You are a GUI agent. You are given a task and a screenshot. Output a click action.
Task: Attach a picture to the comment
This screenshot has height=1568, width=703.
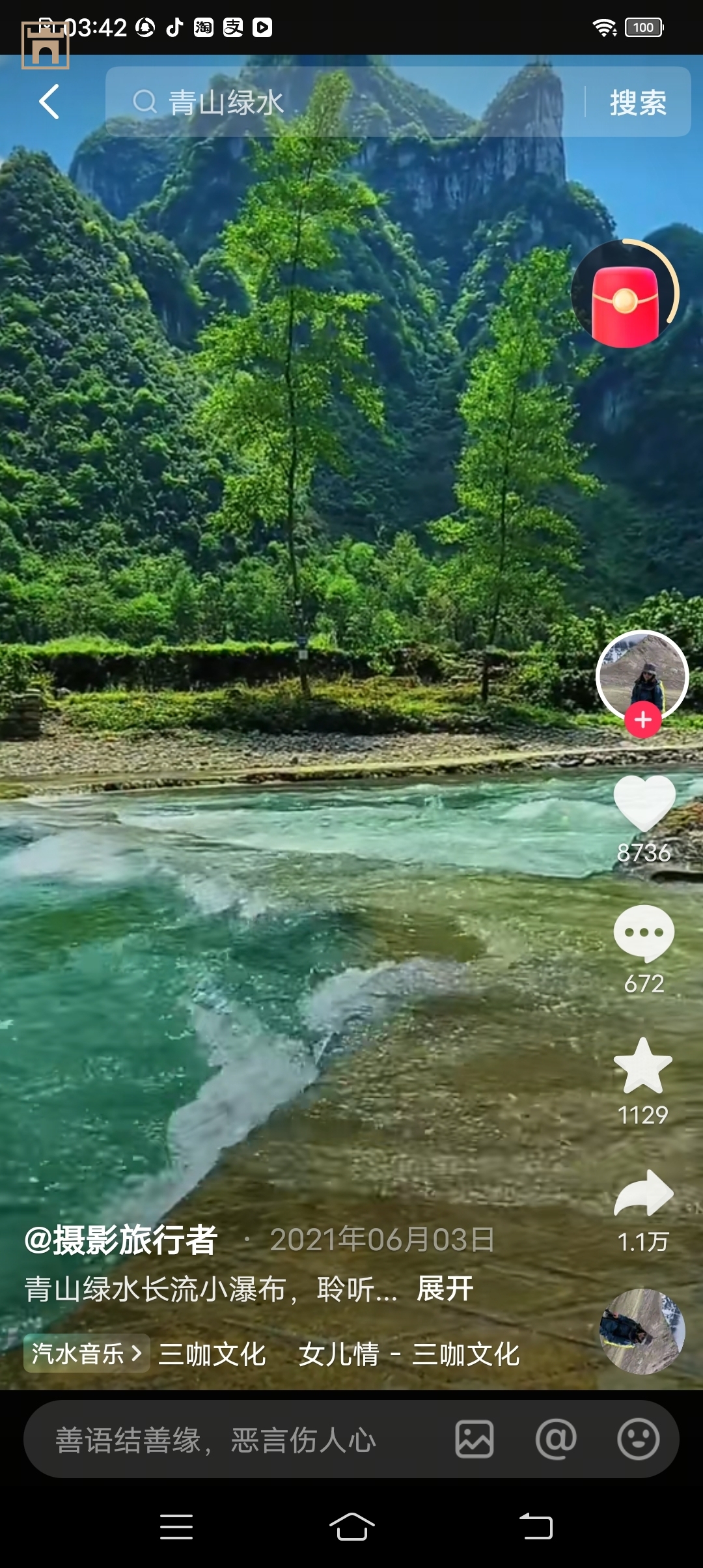(x=474, y=1440)
